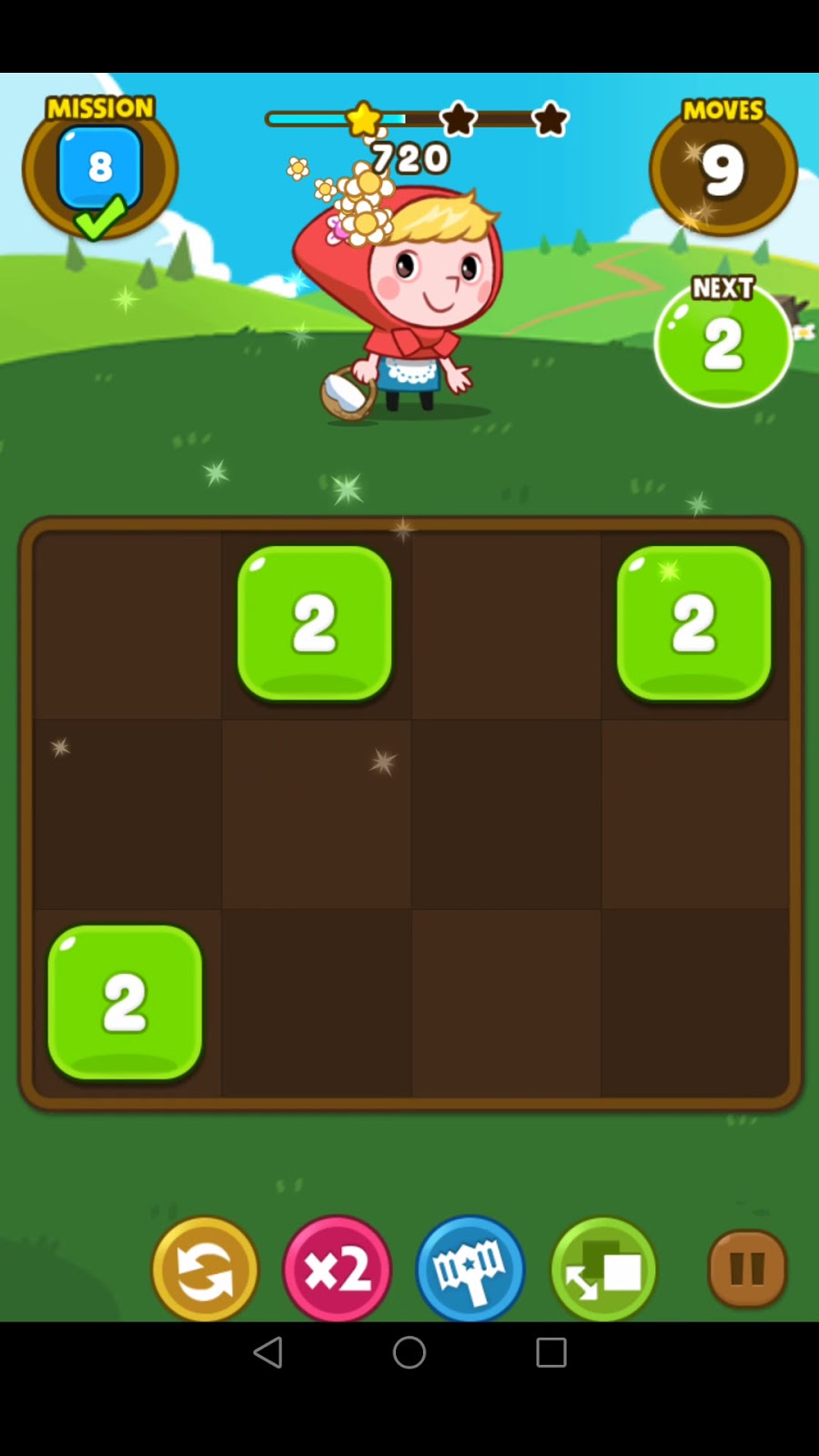Use the green swap tiles power-up

603,1269
